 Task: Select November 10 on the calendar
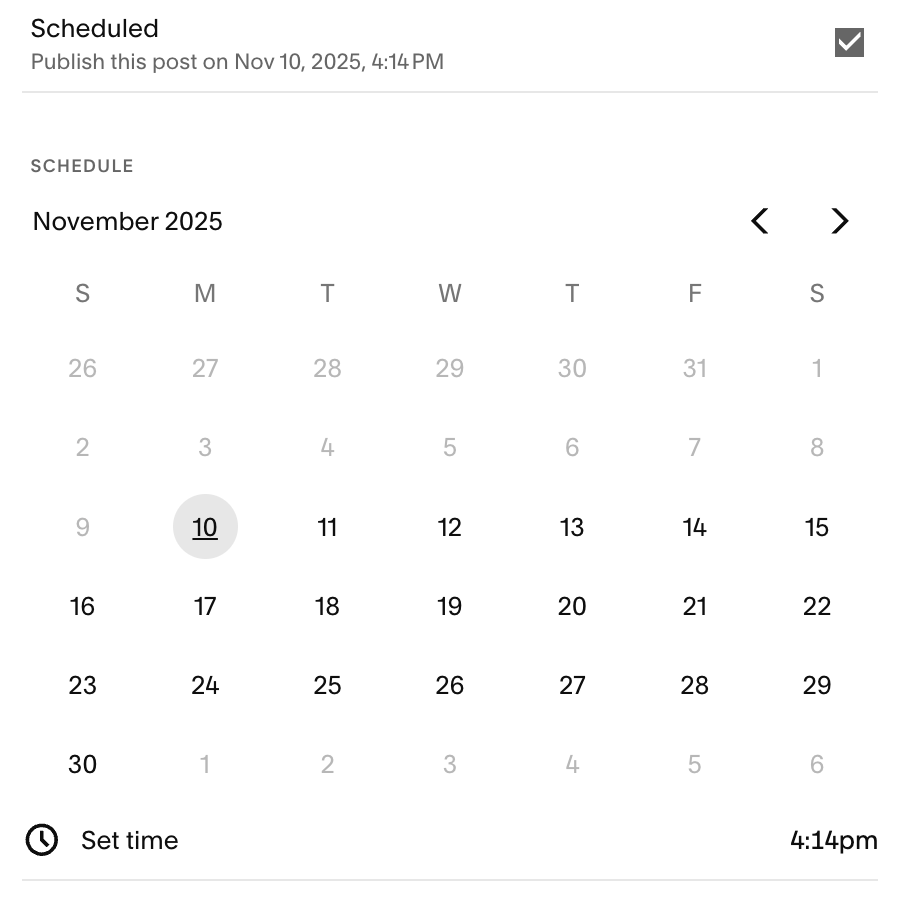205,527
